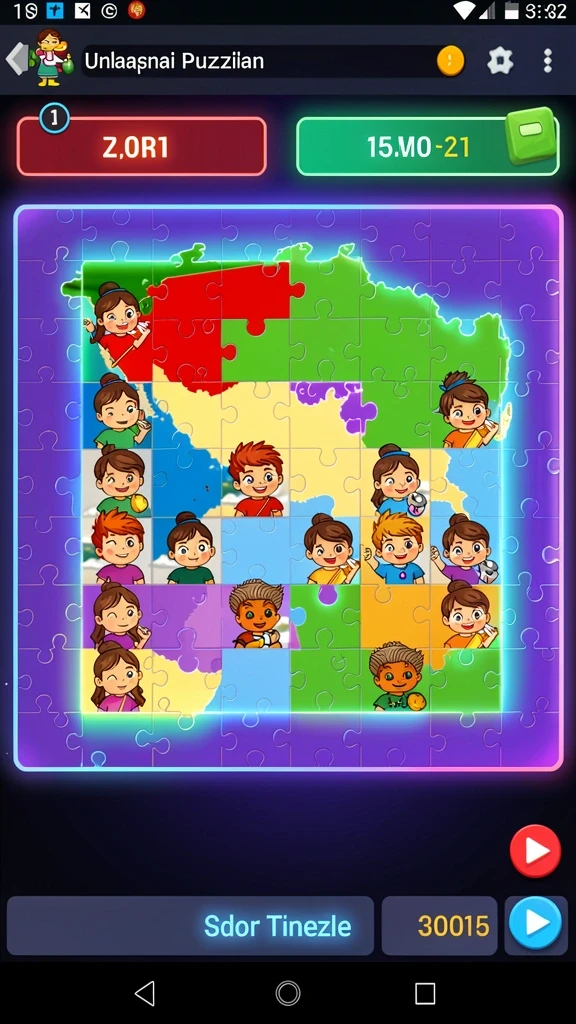
Task: Go back using the top-left arrow
Action: (x=16, y=59)
